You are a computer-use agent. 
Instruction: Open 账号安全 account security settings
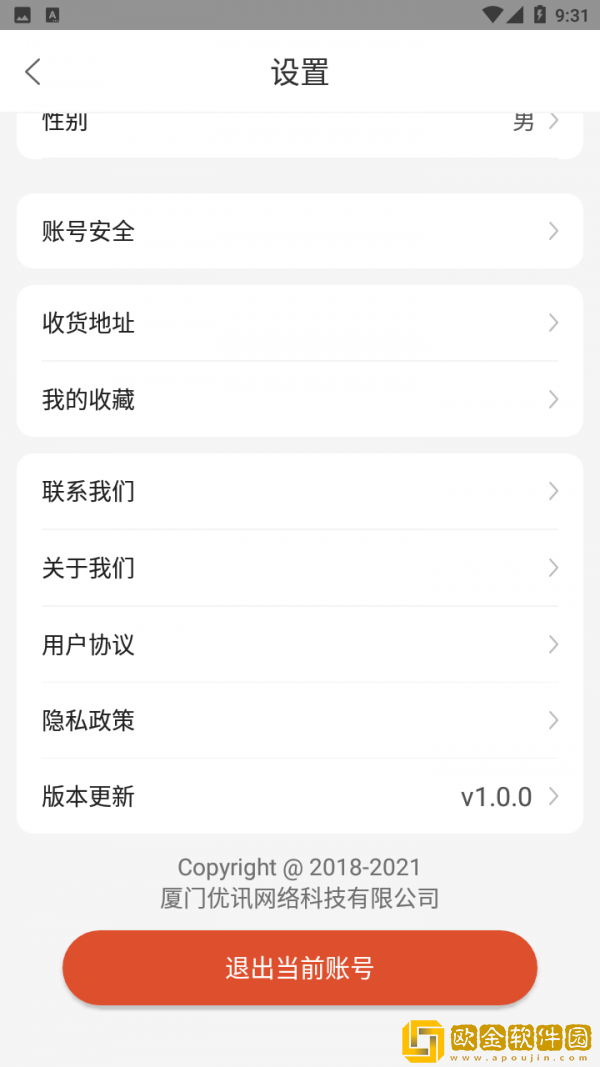(x=300, y=231)
